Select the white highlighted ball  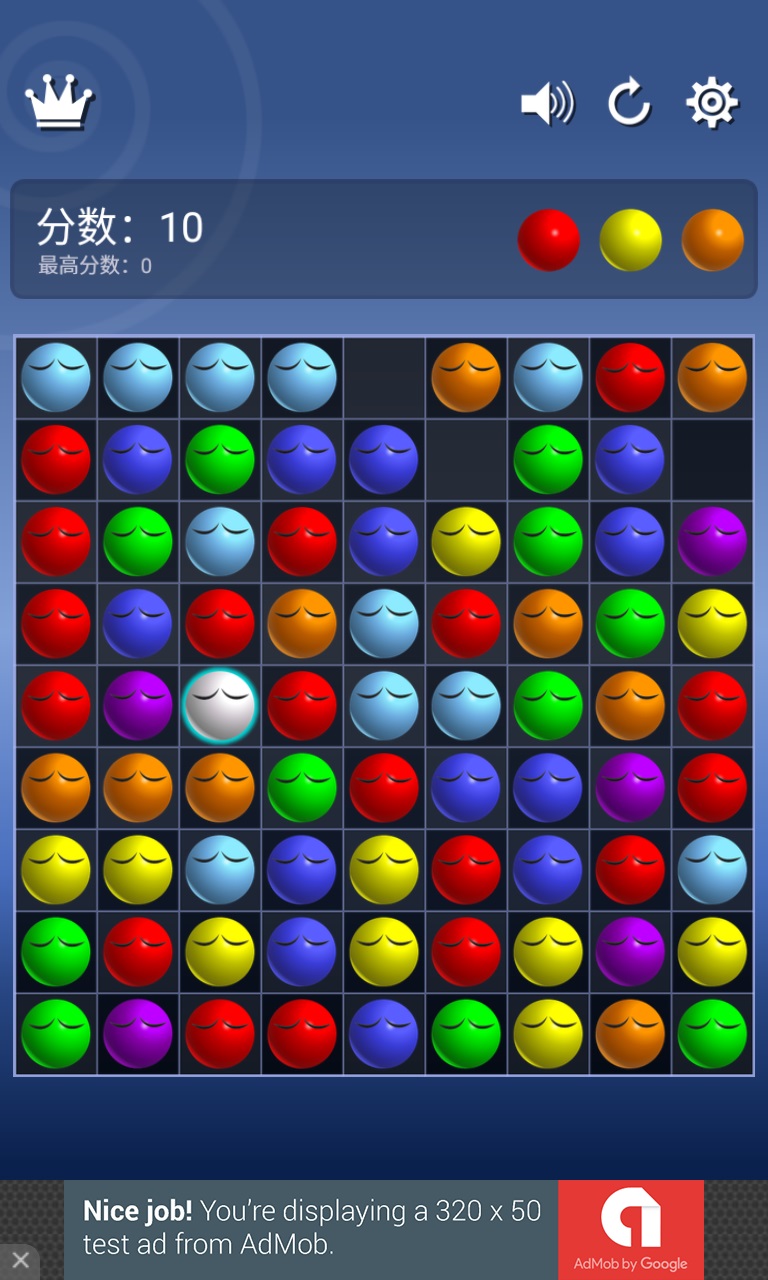click(220, 705)
